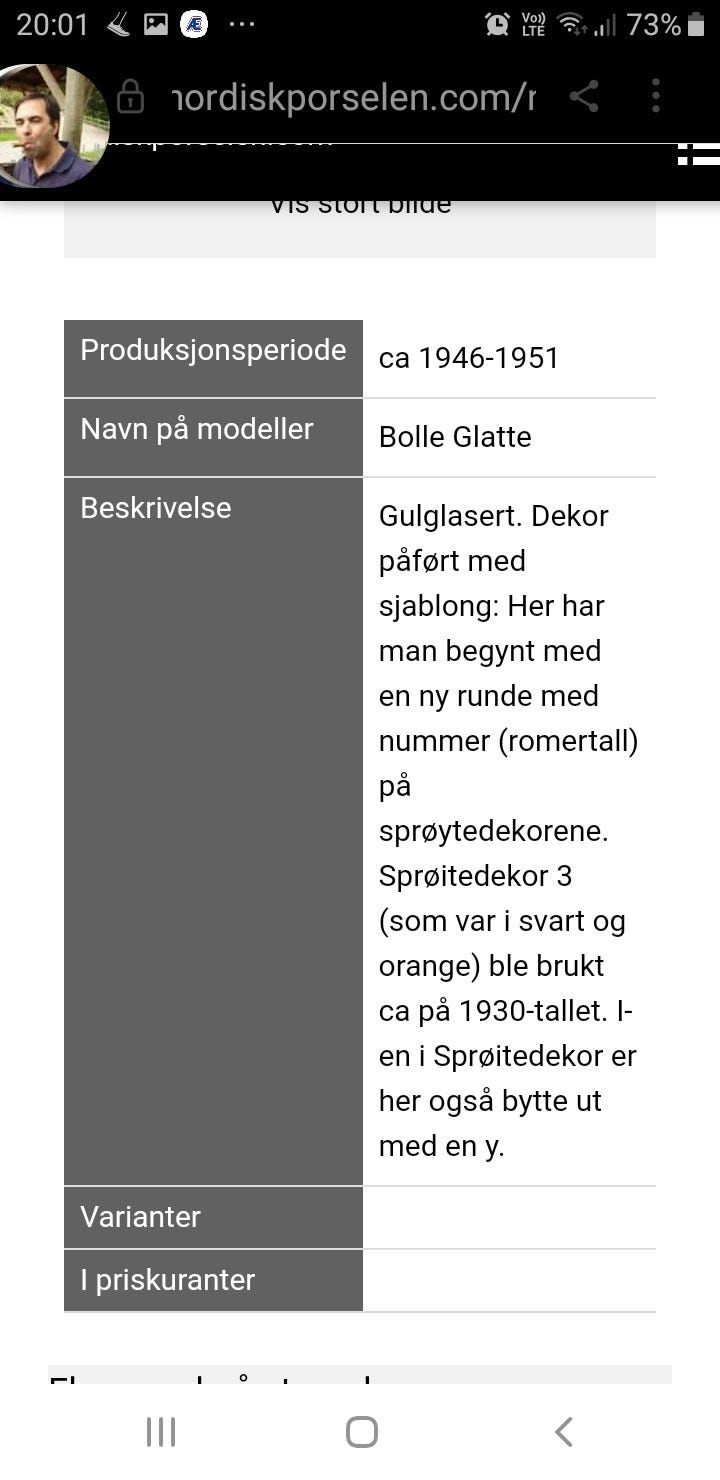
Task: Tap the empty Varianter table row
Action: [x=510, y=1217]
